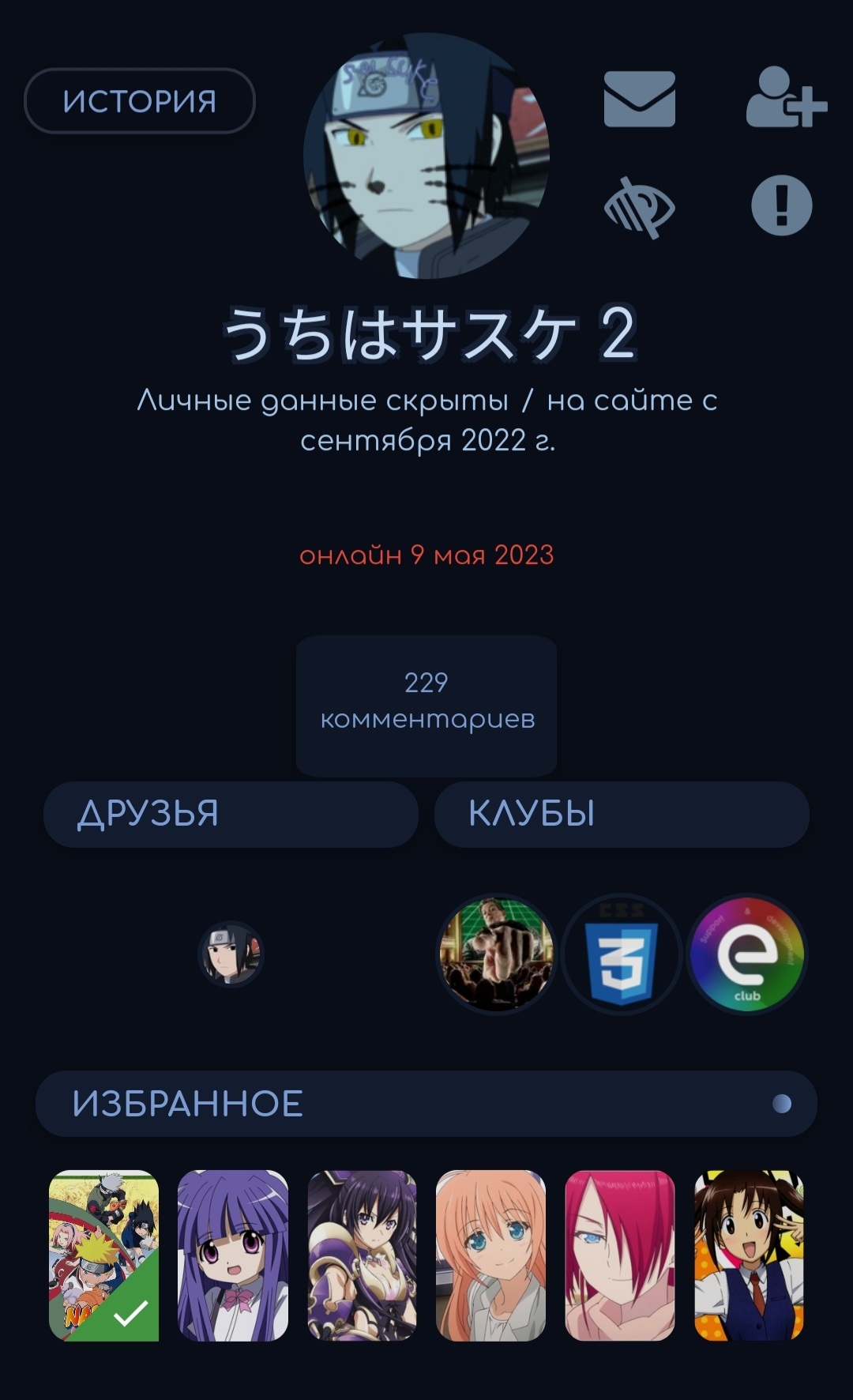The height and width of the screenshot is (1400, 853).
Task: Report user with exclamation mark icon
Action: point(781,205)
